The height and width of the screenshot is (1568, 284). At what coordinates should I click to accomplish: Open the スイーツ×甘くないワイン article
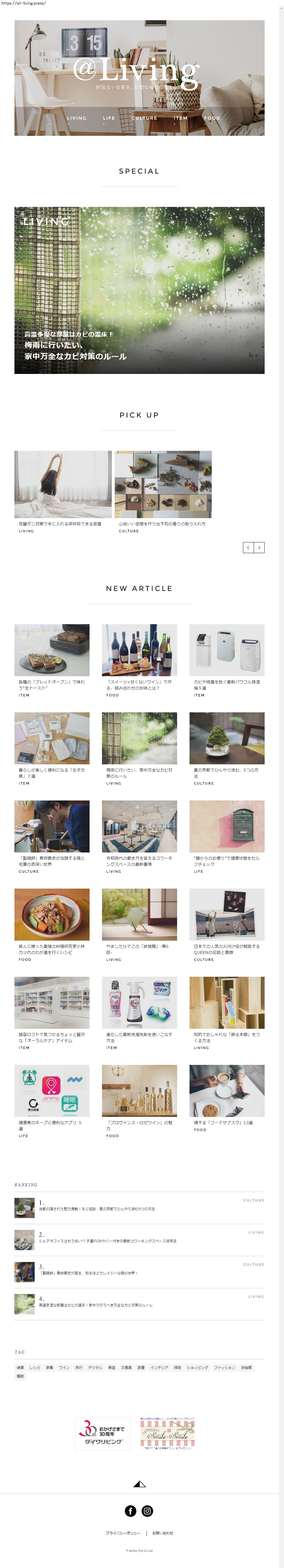click(x=139, y=650)
